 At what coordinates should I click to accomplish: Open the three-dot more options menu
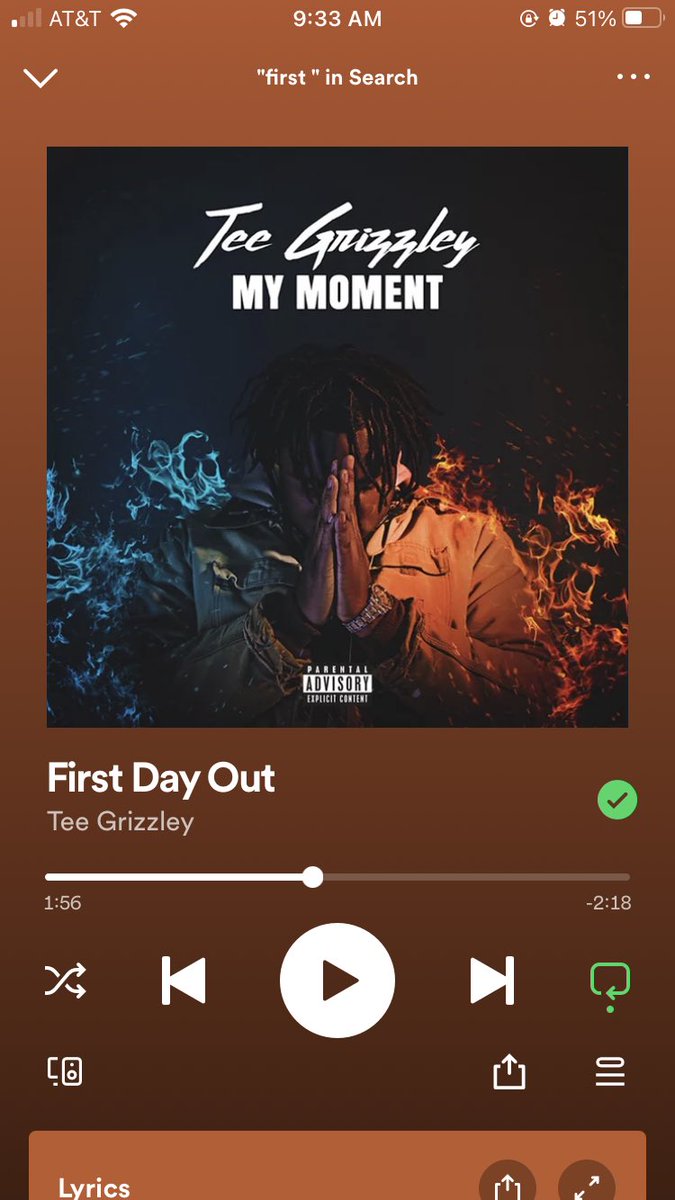tap(633, 77)
